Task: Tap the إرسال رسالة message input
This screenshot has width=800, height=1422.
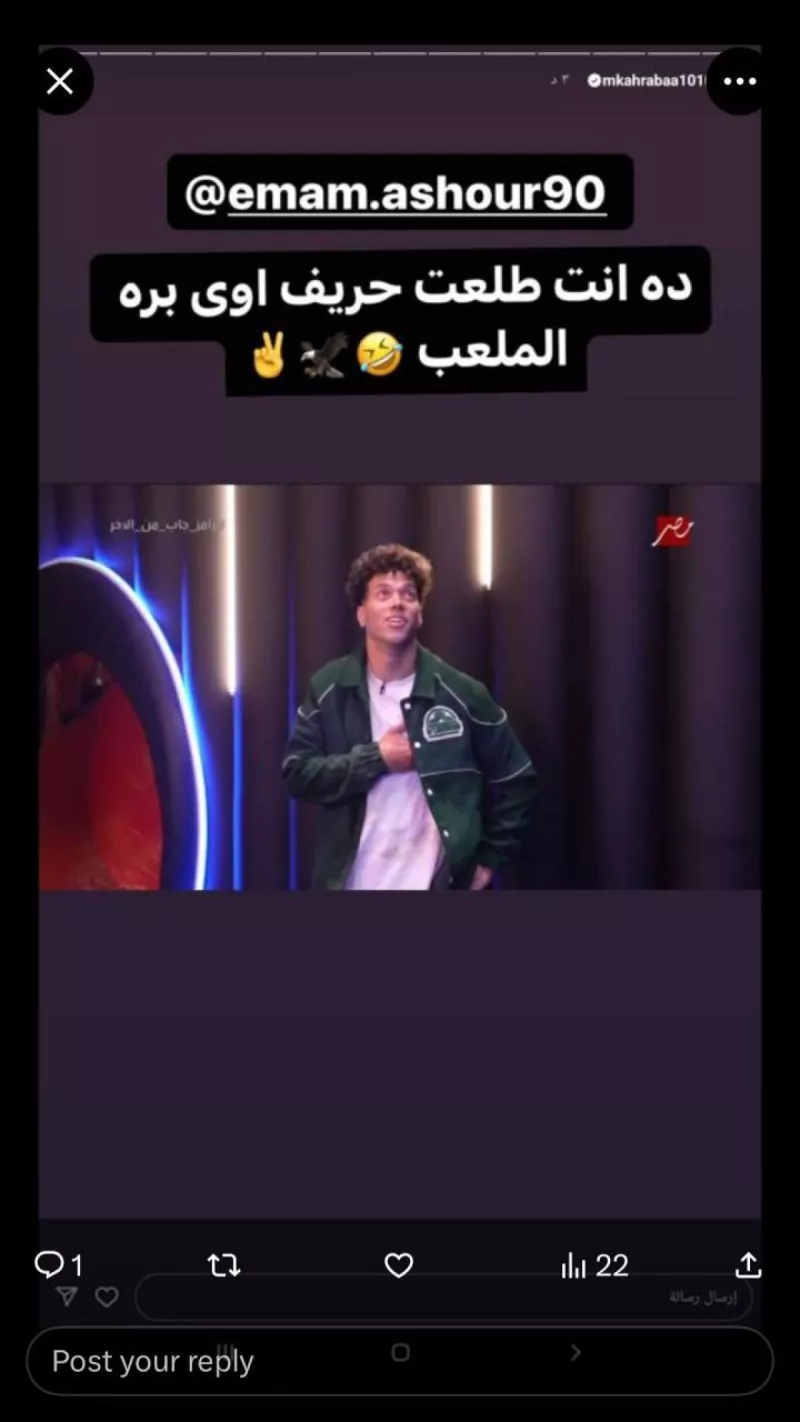Action: (700, 1297)
